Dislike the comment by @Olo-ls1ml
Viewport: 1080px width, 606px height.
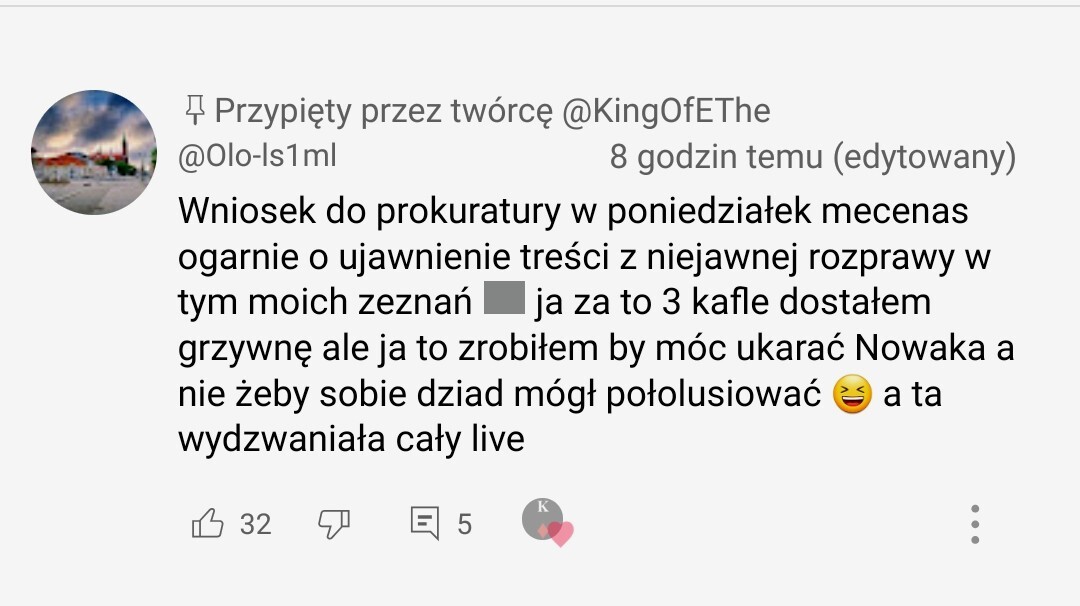tap(333, 523)
